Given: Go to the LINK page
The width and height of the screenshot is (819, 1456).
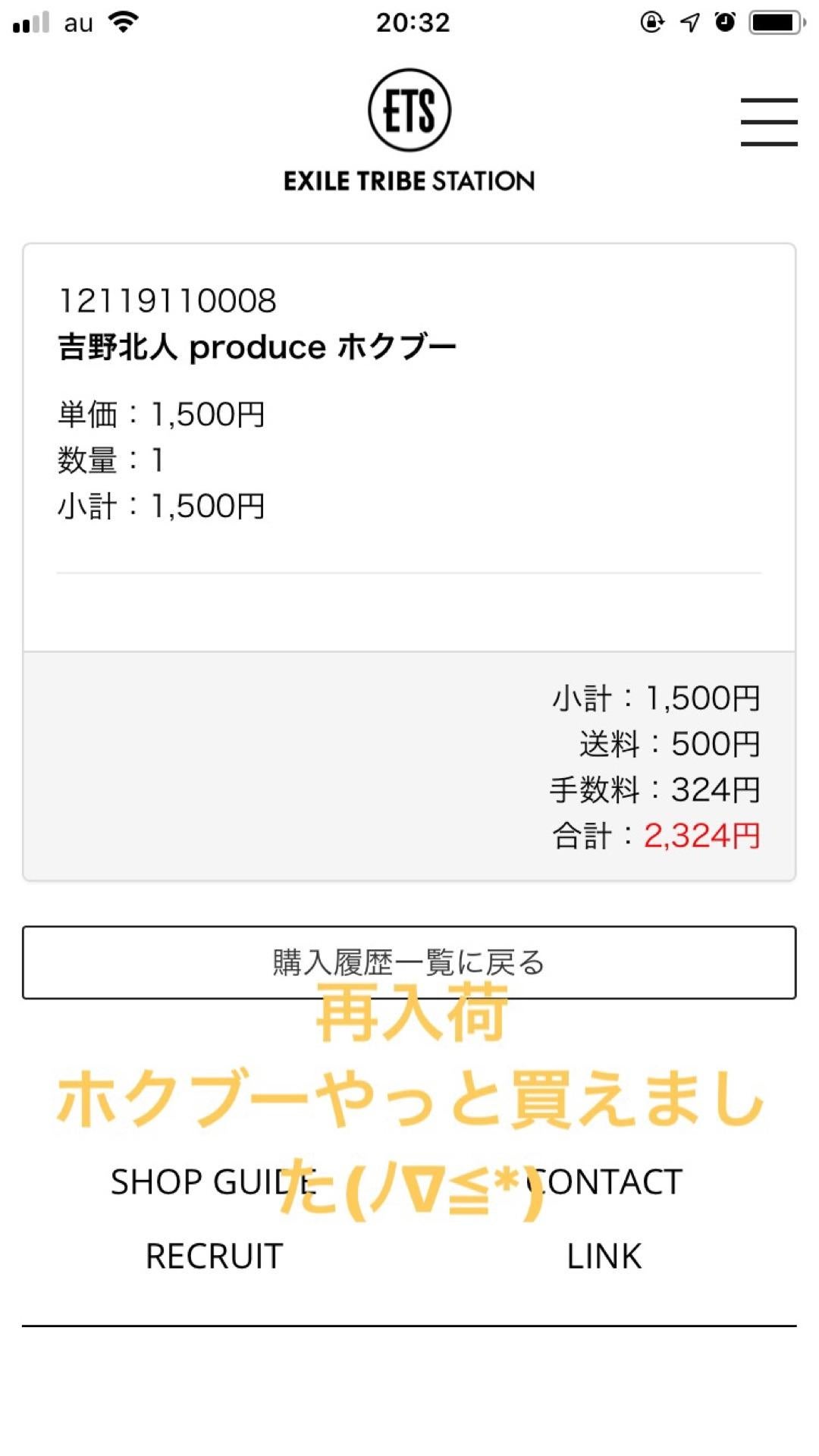Looking at the screenshot, I should pyautogui.click(x=604, y=1257).
